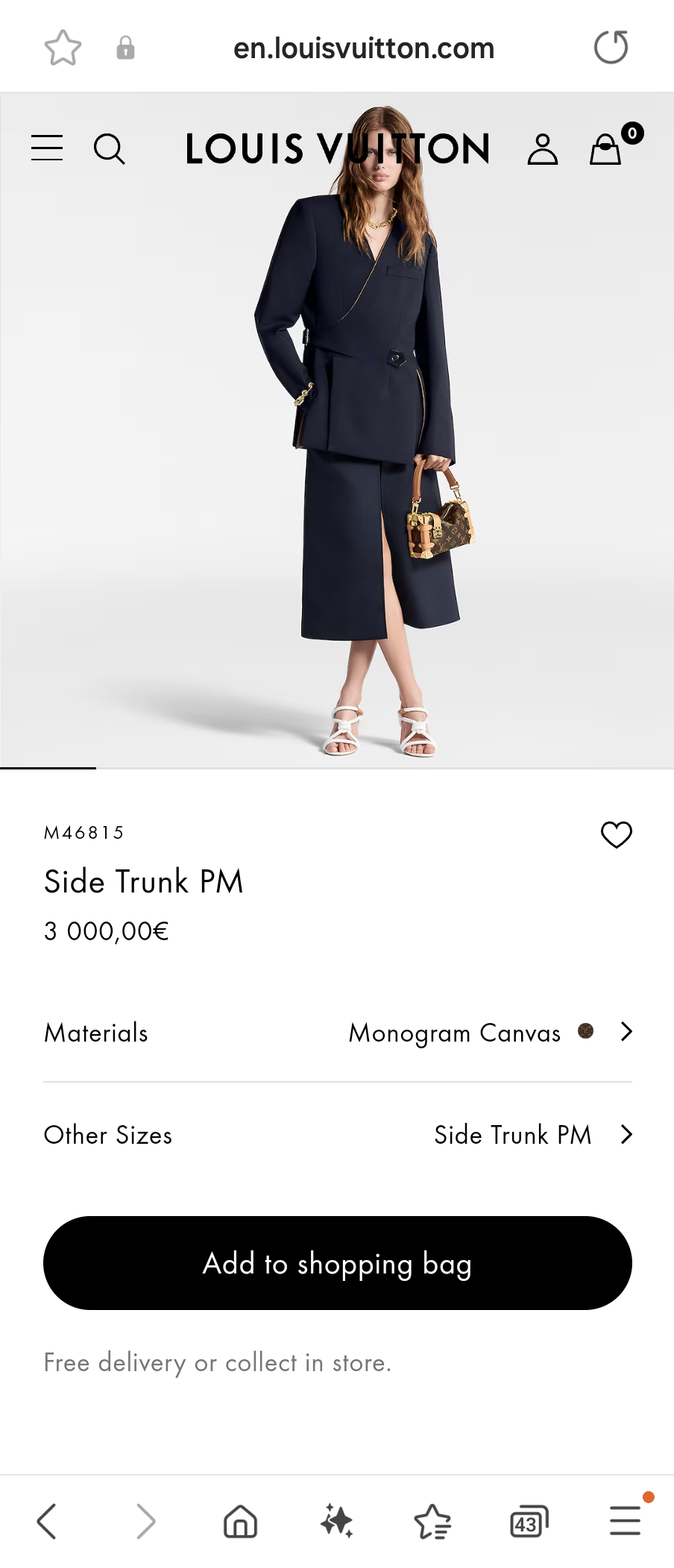The image size is (674, 1568).
Task: Reload the current page
Action: click(x=611, y=46)
